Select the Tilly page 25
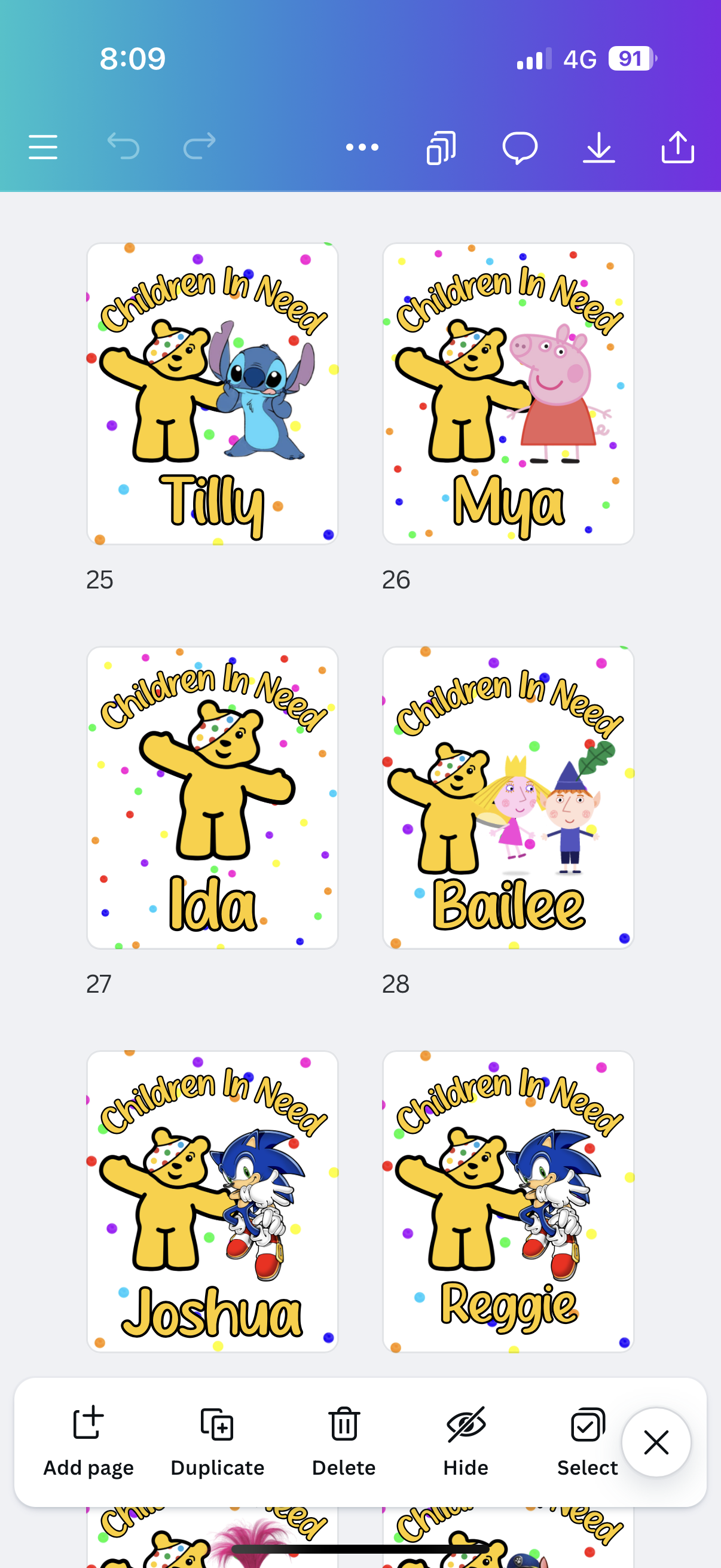The image size is (721, 1568). click(x=212, y=394)
